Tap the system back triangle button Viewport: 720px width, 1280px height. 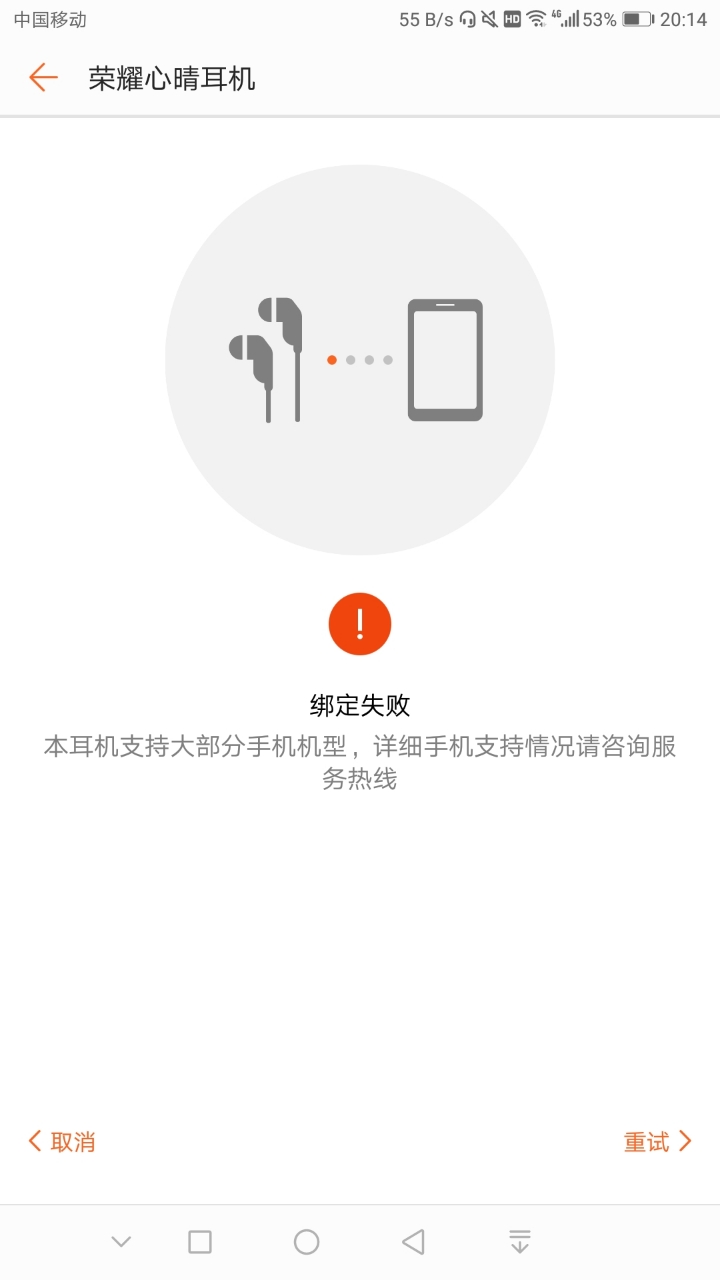(x=413, y=1242)
